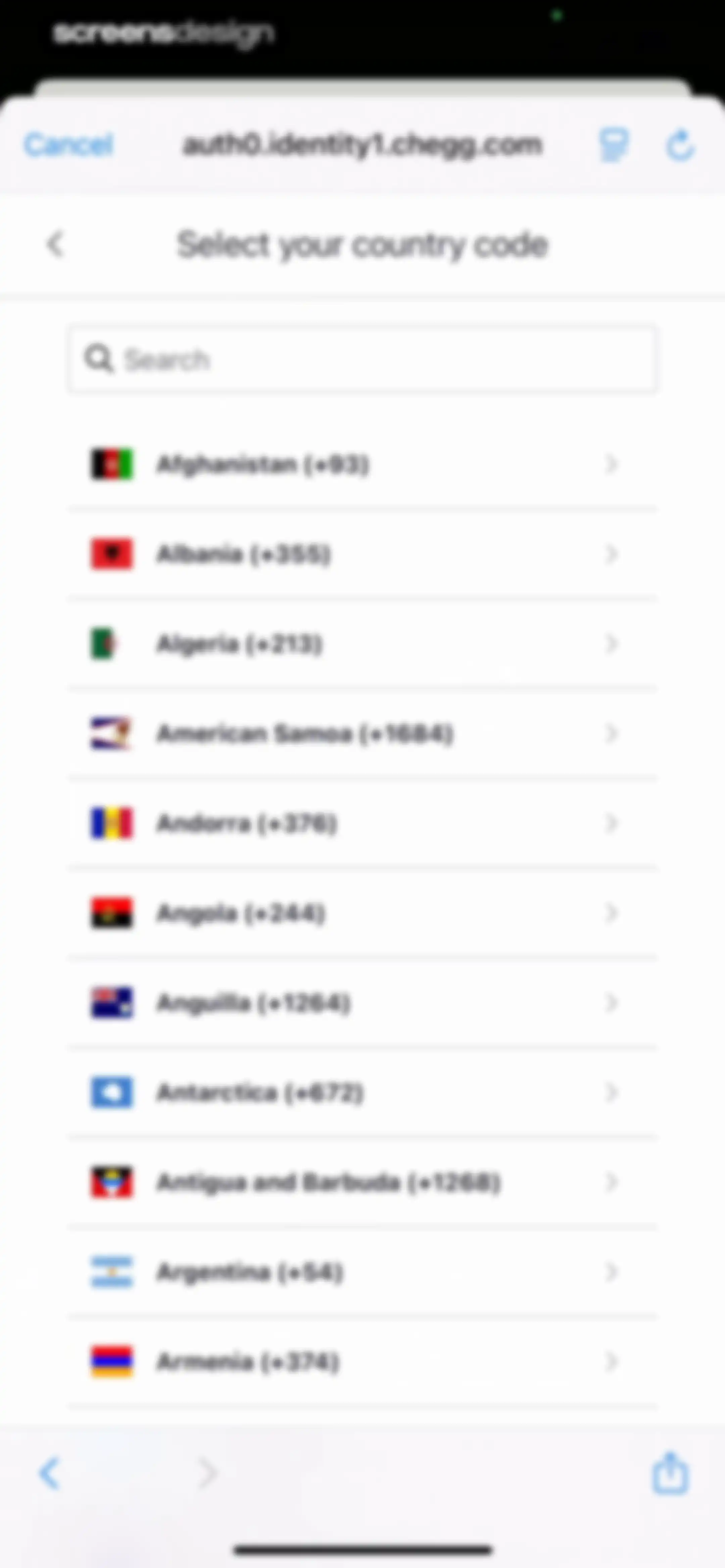Viewport: 725px width, 1568px height.
Task: Choose Antarctica (+672)
Action: [x=362, y=1093]
